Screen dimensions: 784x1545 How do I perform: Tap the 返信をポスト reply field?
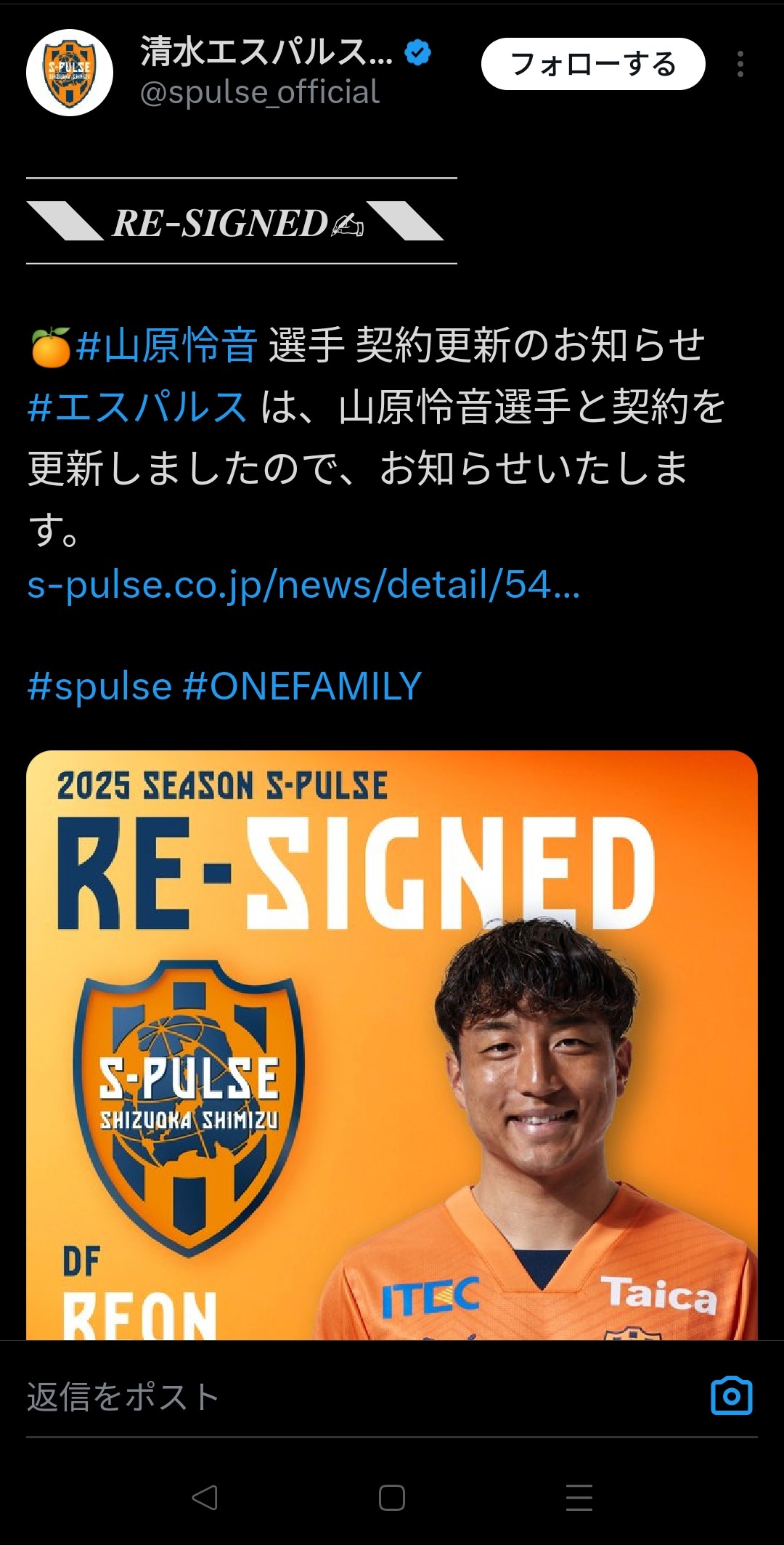[x=290, y=1396]
